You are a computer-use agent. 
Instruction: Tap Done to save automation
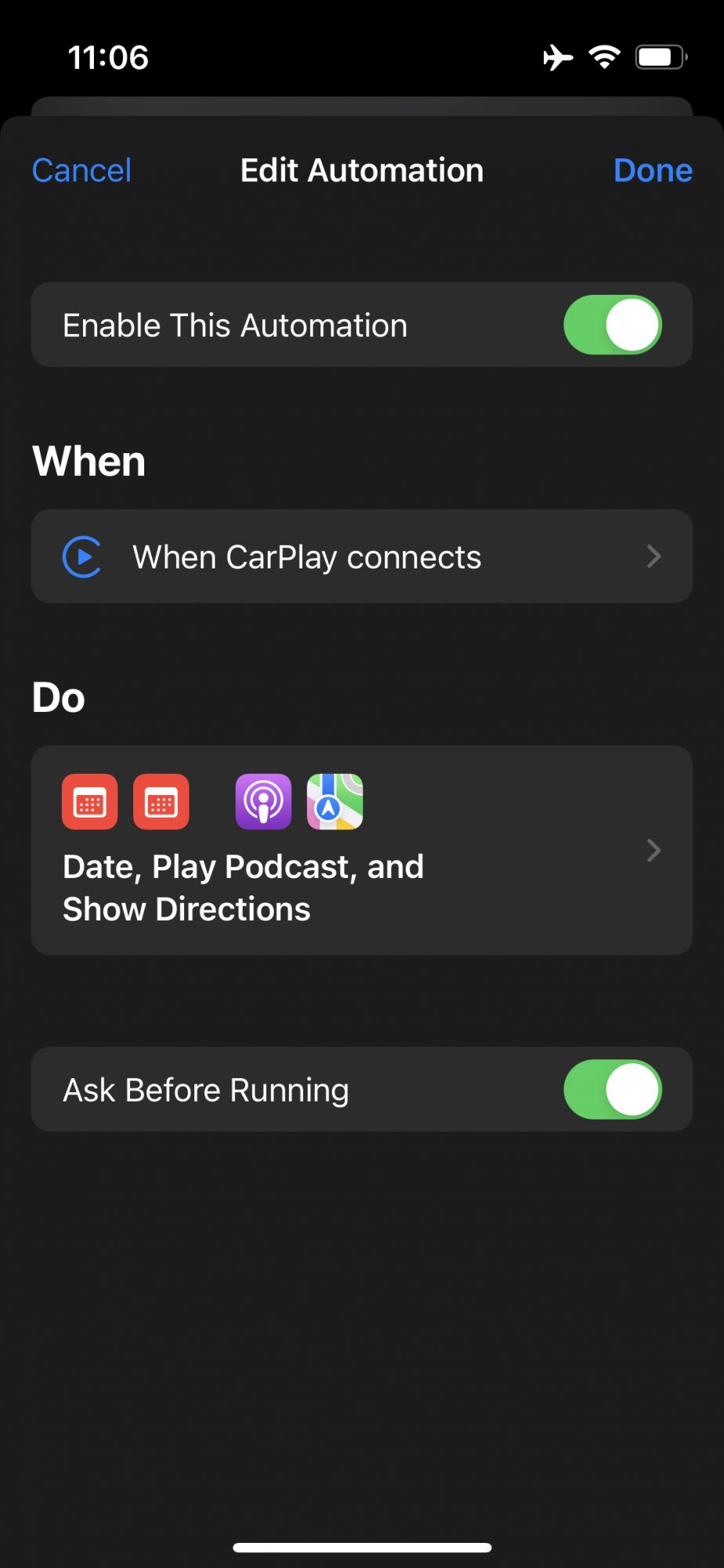[653, 170]
